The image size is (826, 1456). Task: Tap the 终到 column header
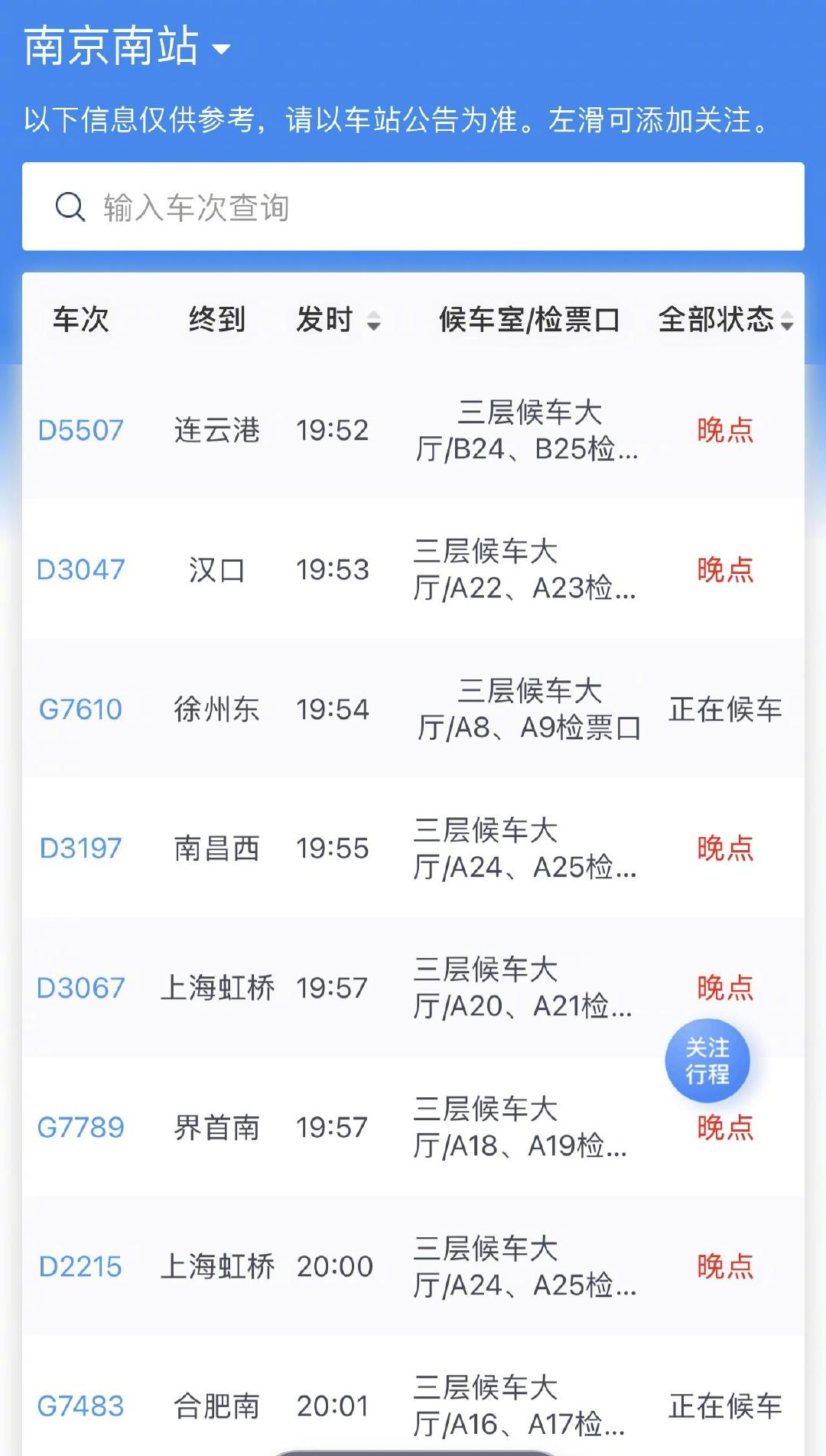tap(218, 321)
